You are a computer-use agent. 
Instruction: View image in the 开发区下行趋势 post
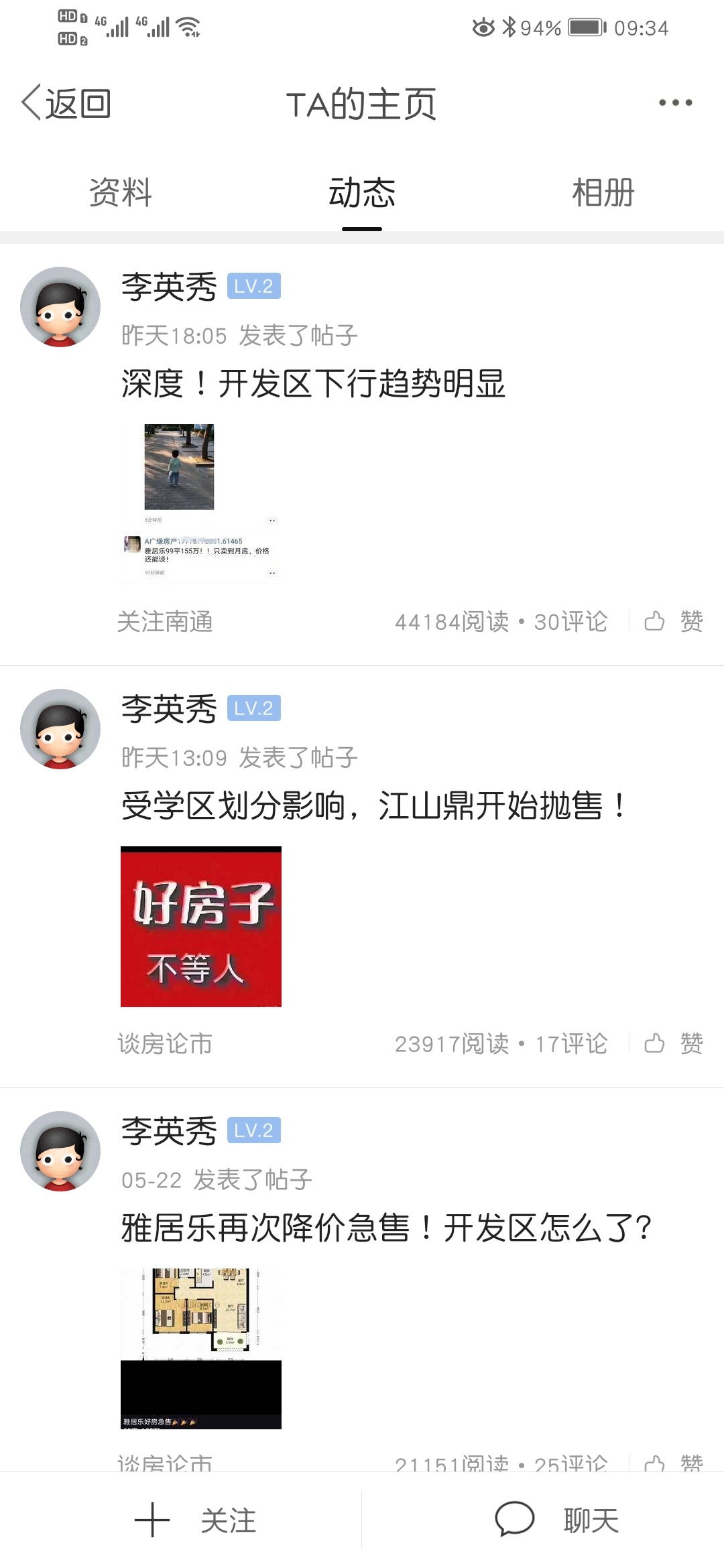click(200, 503)
